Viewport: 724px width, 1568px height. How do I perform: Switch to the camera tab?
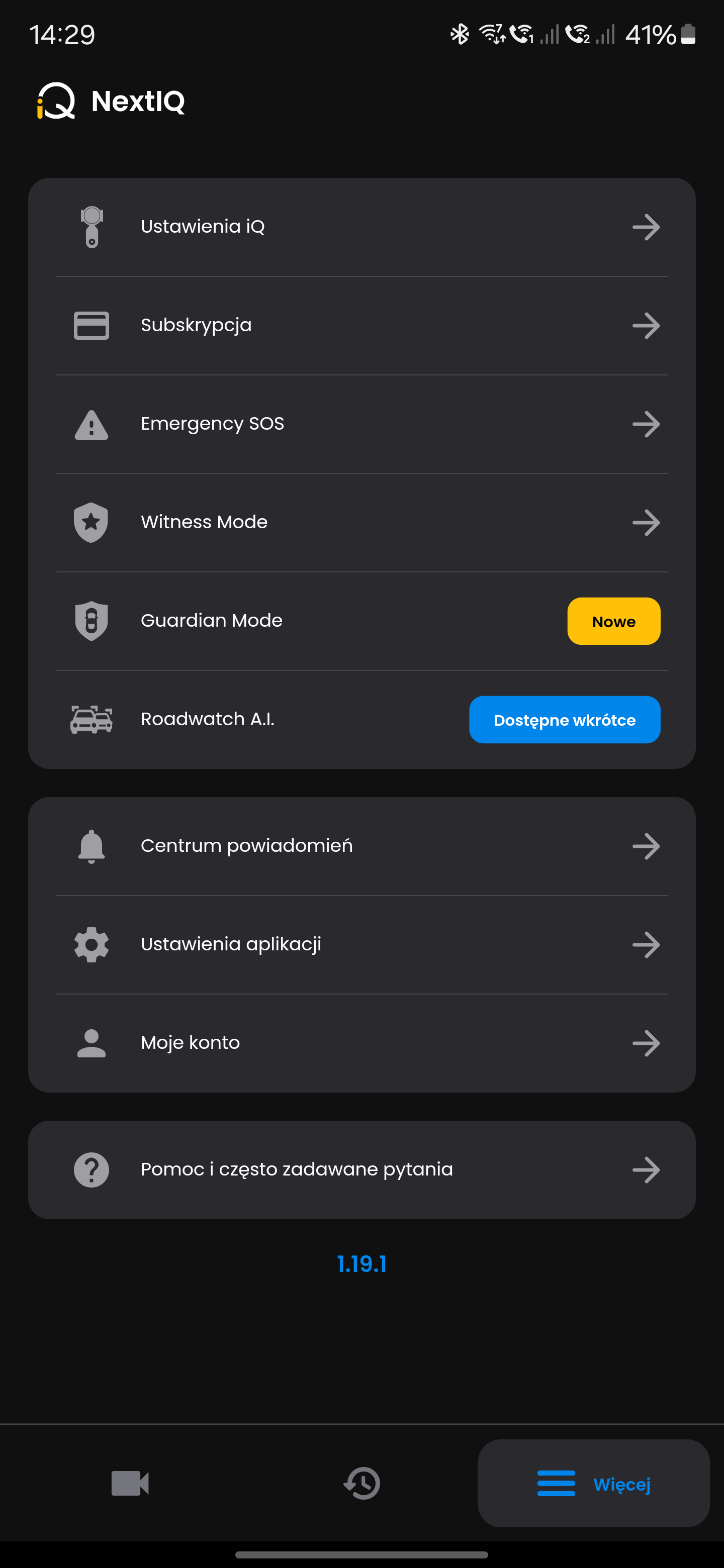(130, 1484)
